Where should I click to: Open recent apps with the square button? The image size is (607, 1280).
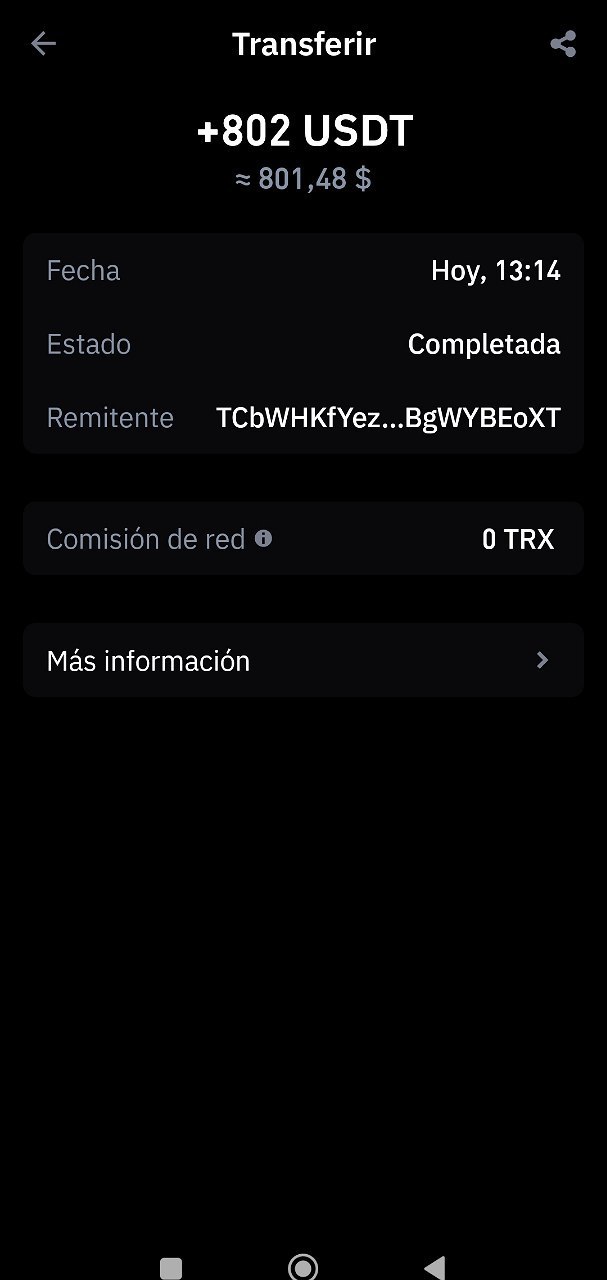pos(171,1268)
